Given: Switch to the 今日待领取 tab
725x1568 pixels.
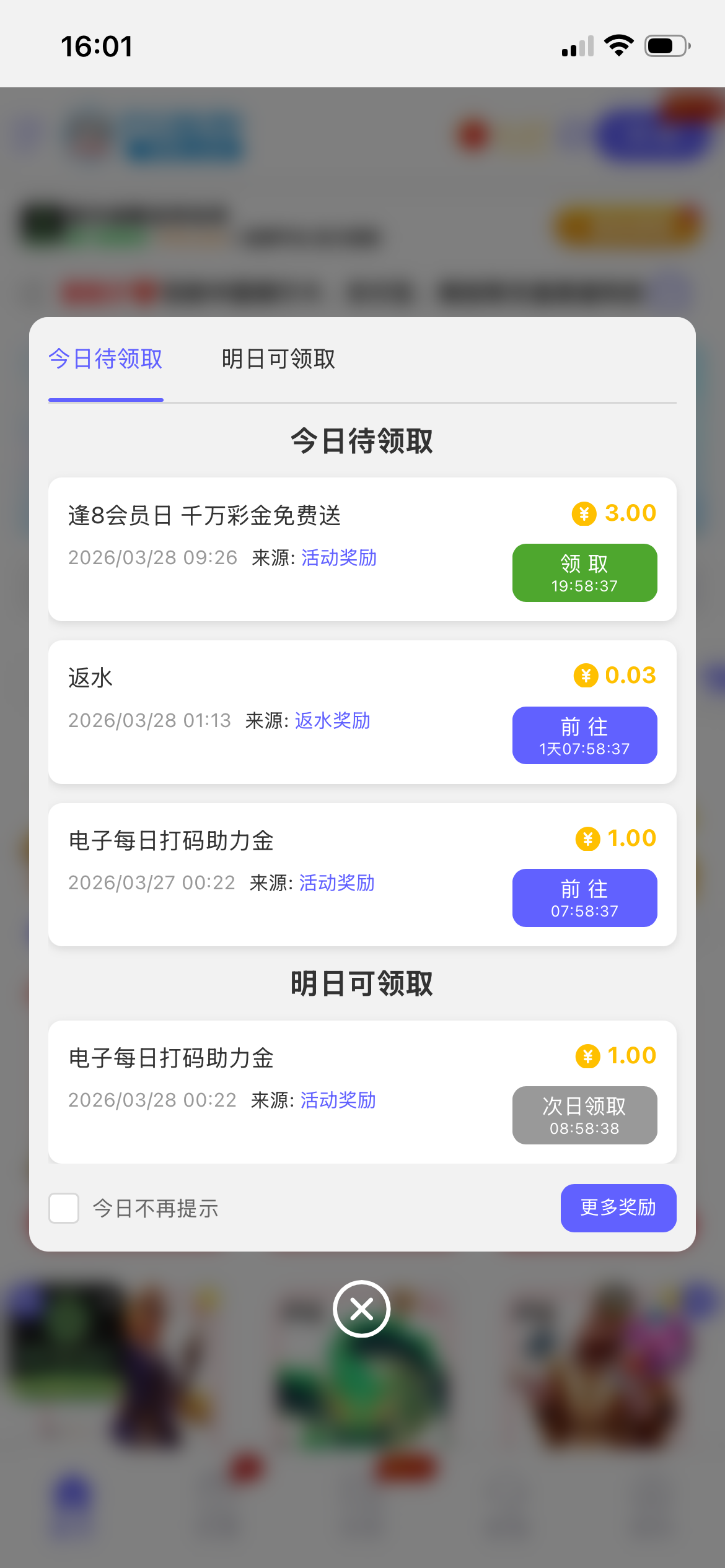Looking at the screenshot, I should [105, 359].
